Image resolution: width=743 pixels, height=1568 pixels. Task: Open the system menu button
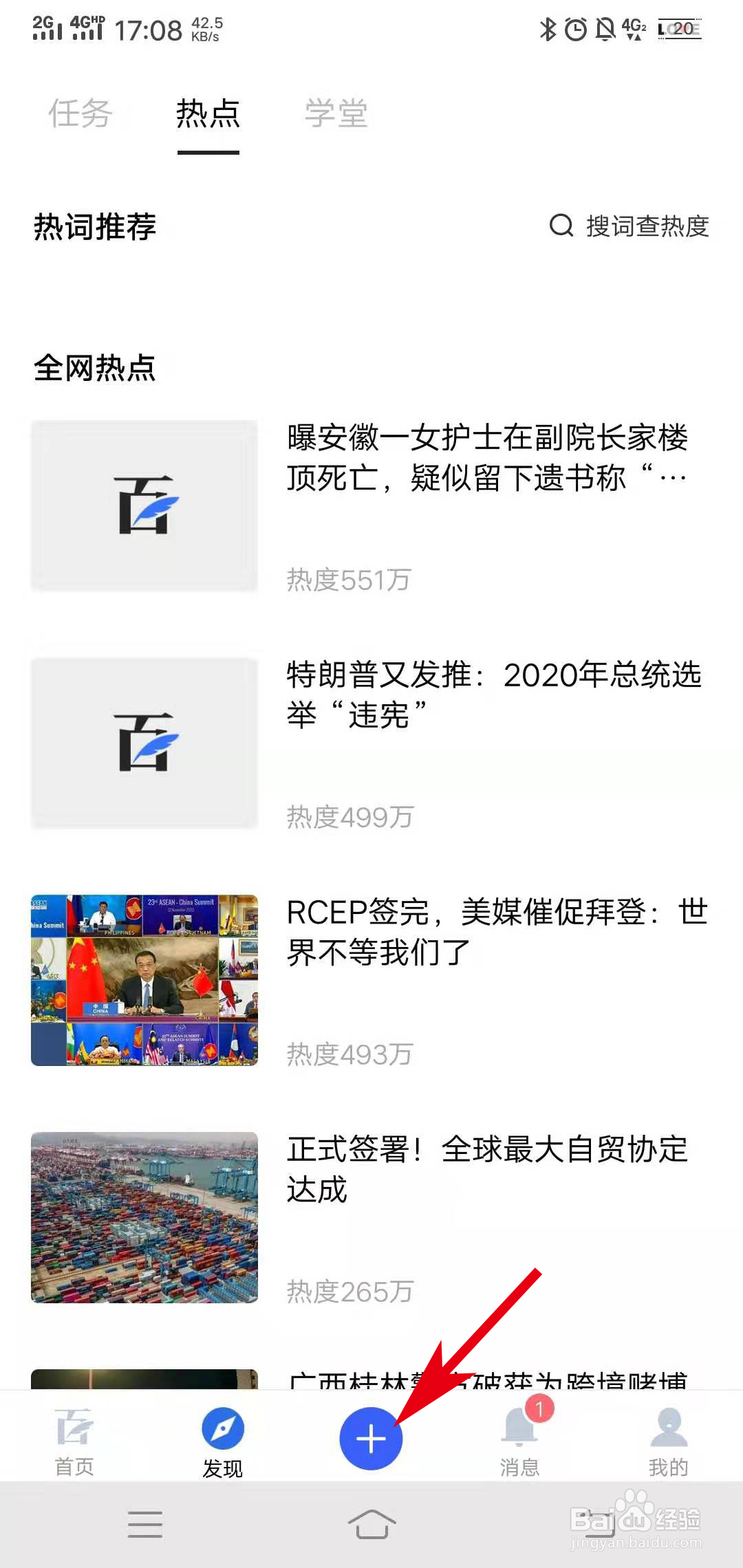point(145,1524)
